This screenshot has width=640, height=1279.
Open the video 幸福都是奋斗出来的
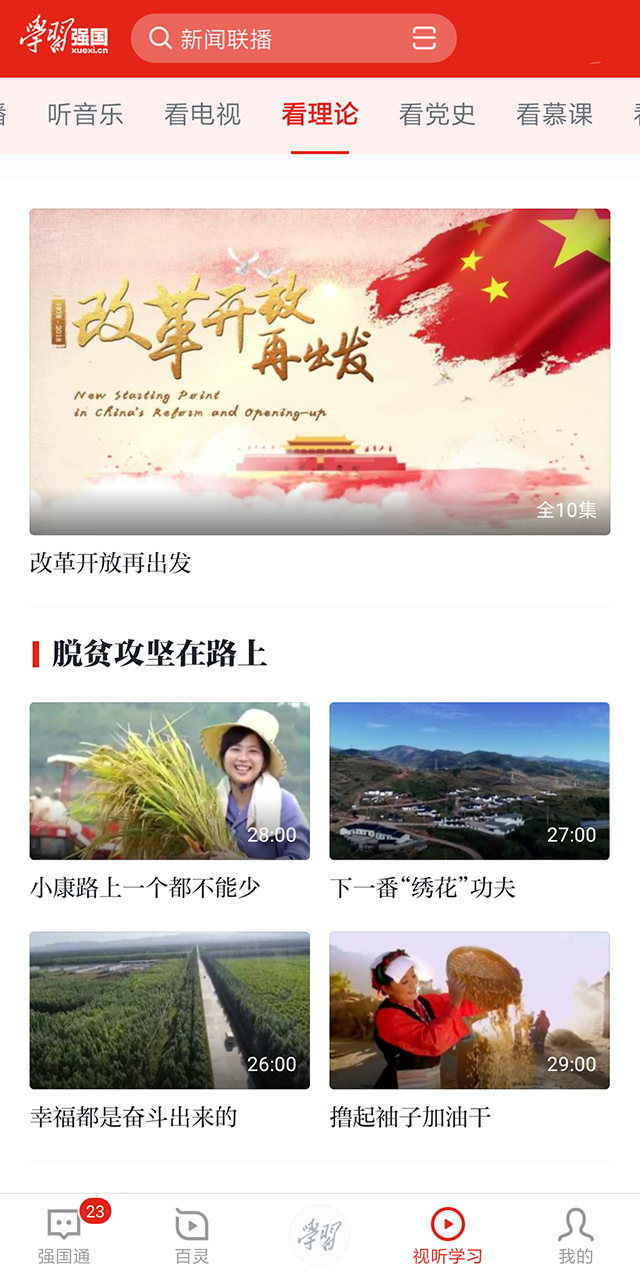pos(169,1011)
